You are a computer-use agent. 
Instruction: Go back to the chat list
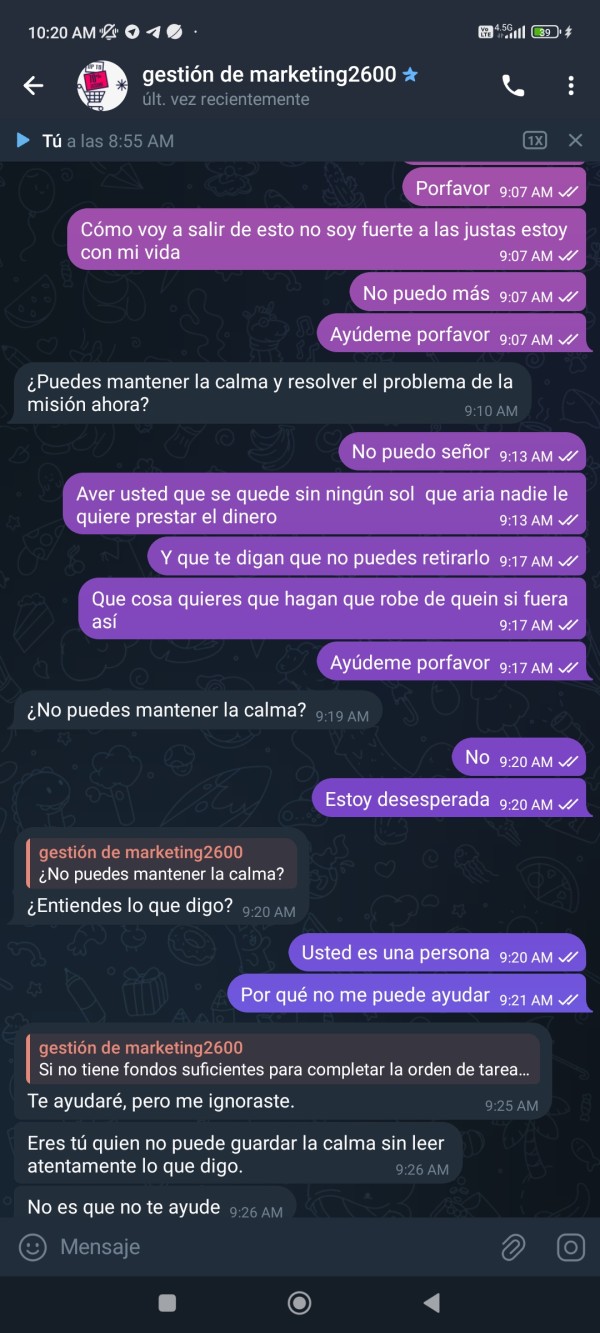(x=33, y=86)
